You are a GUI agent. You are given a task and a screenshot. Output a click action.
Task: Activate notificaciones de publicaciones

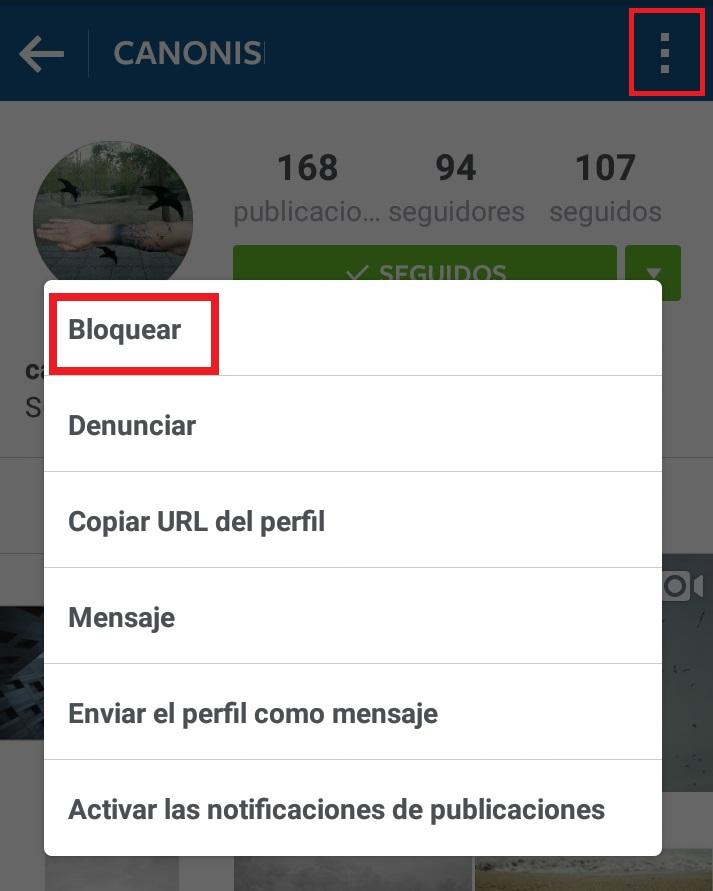336,809
